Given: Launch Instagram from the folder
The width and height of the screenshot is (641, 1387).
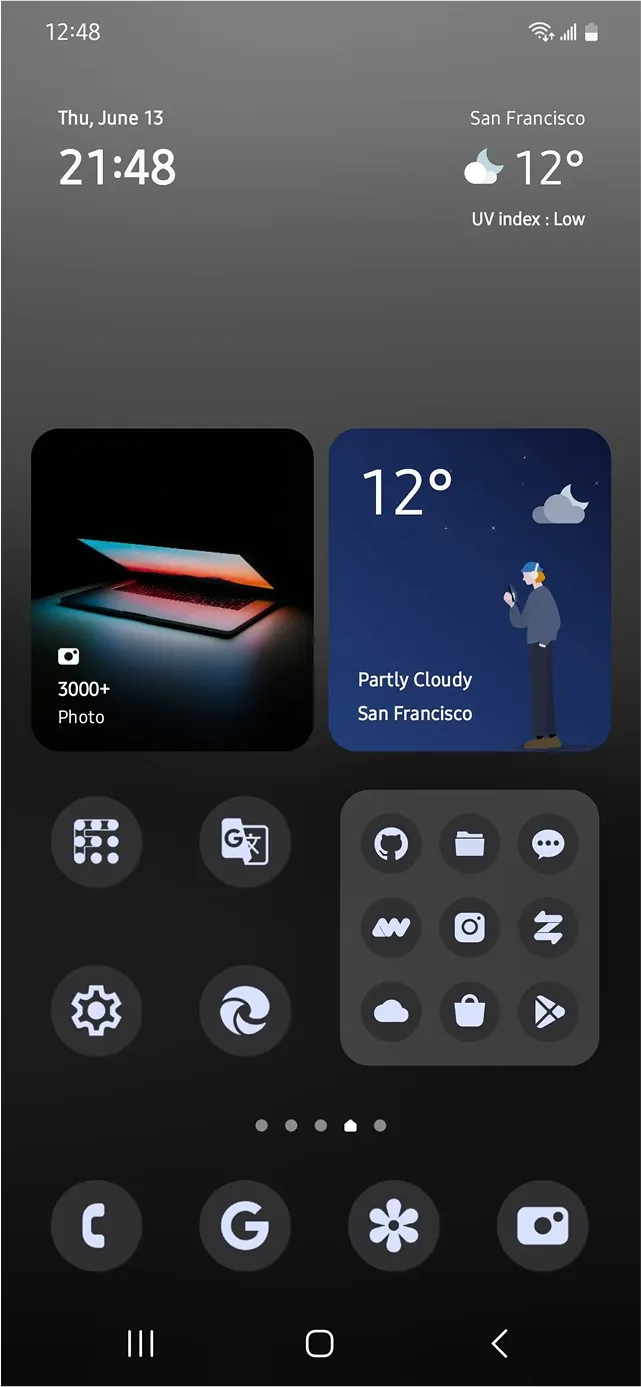Looking at the screenshot, I should [x=469, y=928].
